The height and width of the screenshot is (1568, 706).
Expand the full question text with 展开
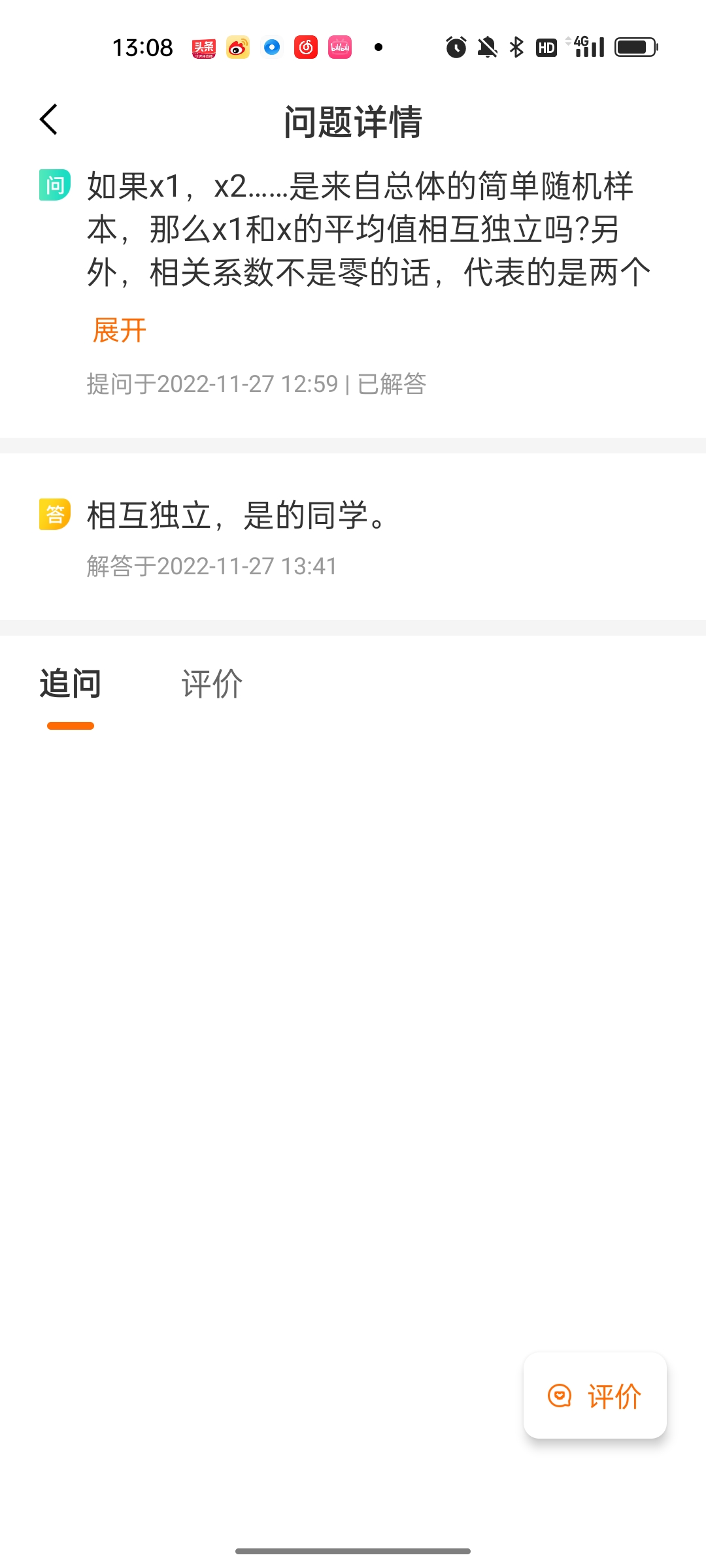point(120,330)
